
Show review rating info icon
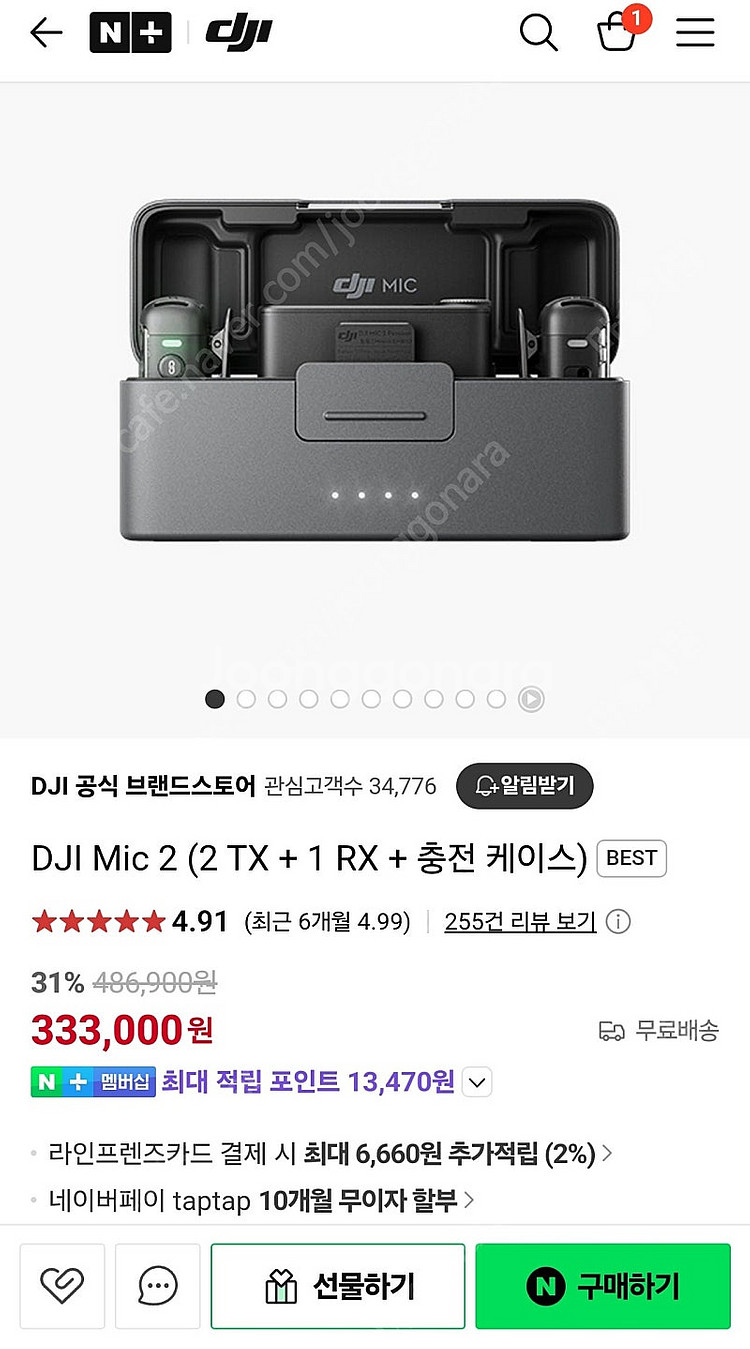click(619, 921)
